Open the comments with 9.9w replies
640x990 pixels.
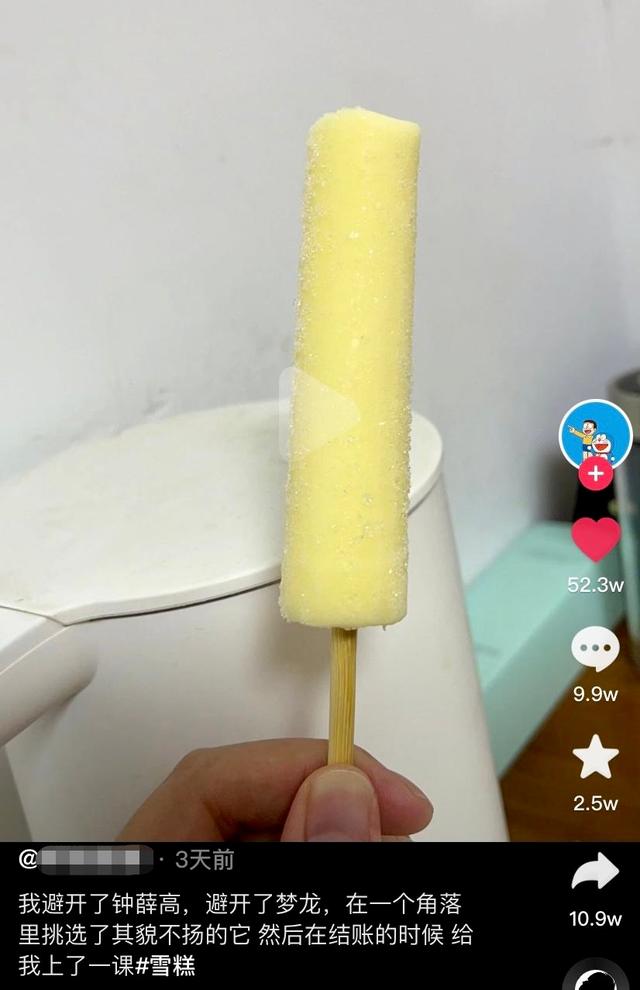click(595, 650)
